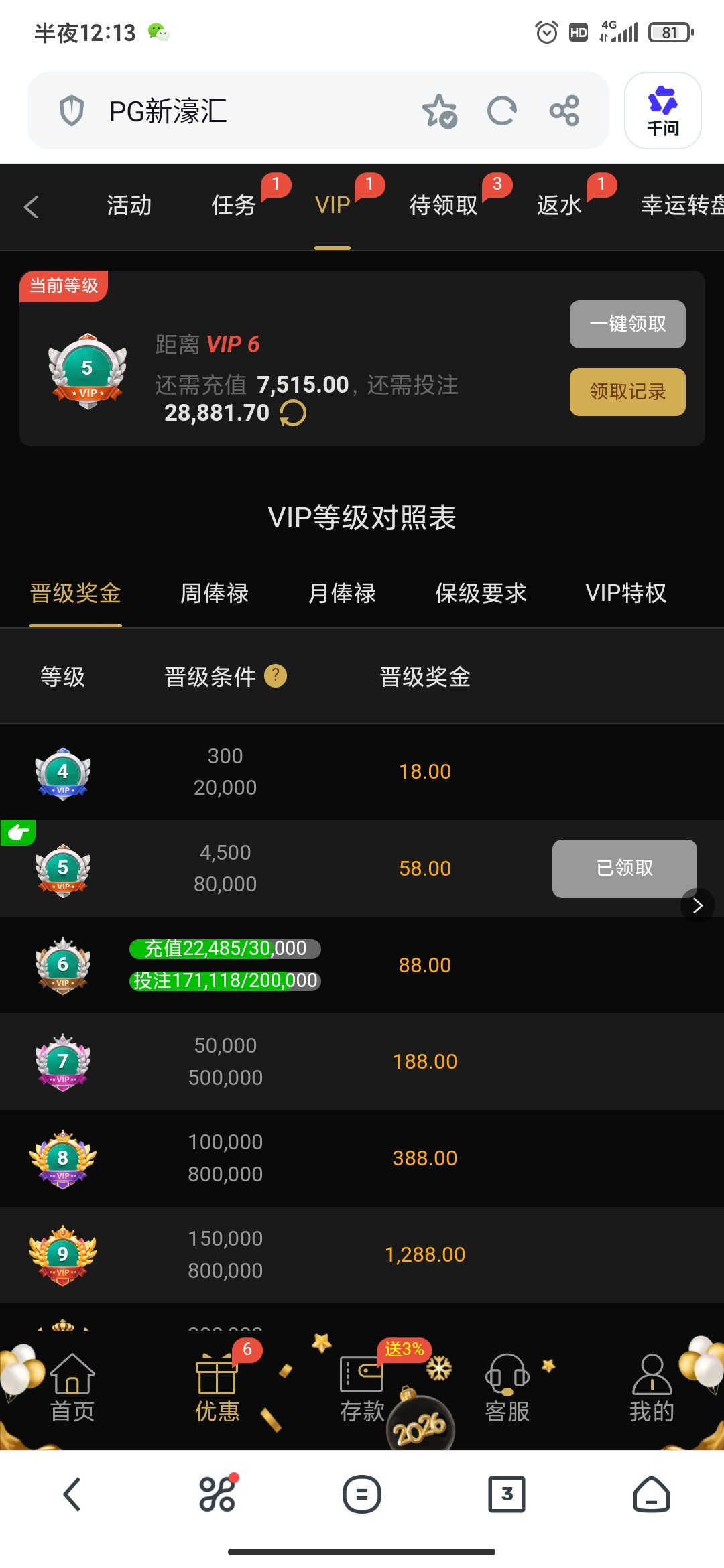Tap the 投注171,118/200,000 progress bar
The image size is (724, 1568).
[x=225, y=981]
